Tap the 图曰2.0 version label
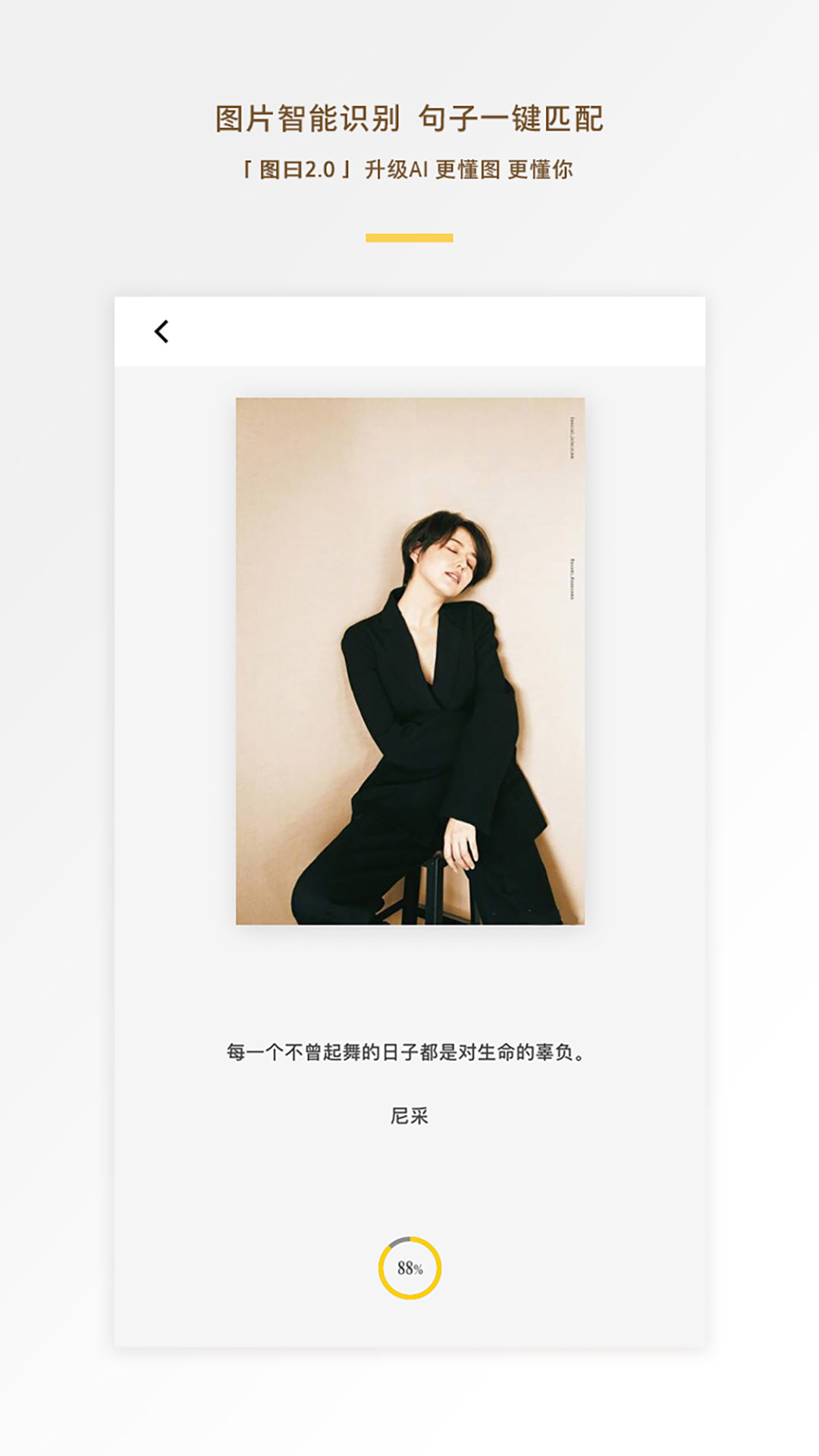The width and height of the screenshot is (819, 1456). pos(297,168)
